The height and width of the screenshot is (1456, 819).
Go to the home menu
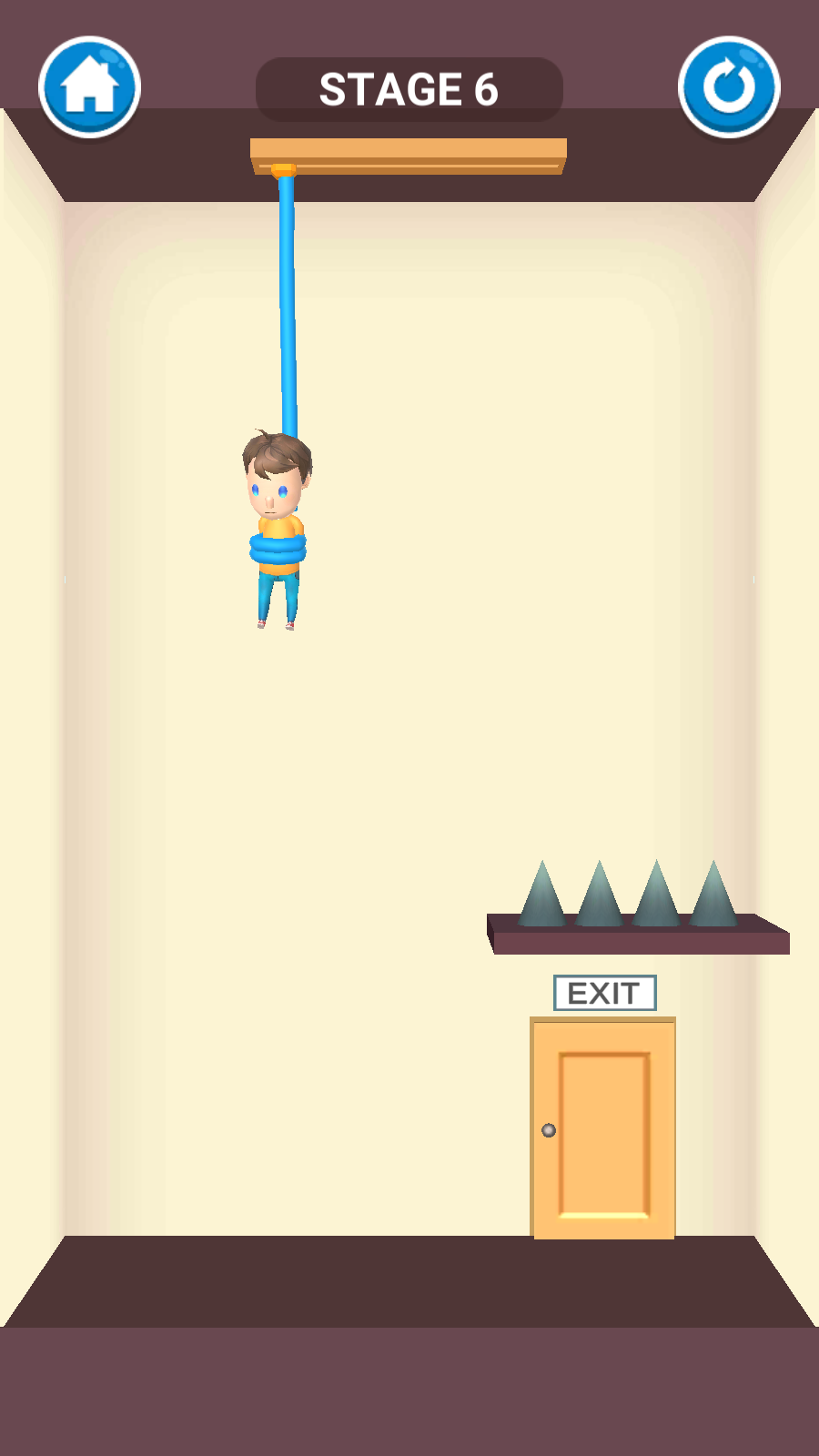(x=89, y=87)
